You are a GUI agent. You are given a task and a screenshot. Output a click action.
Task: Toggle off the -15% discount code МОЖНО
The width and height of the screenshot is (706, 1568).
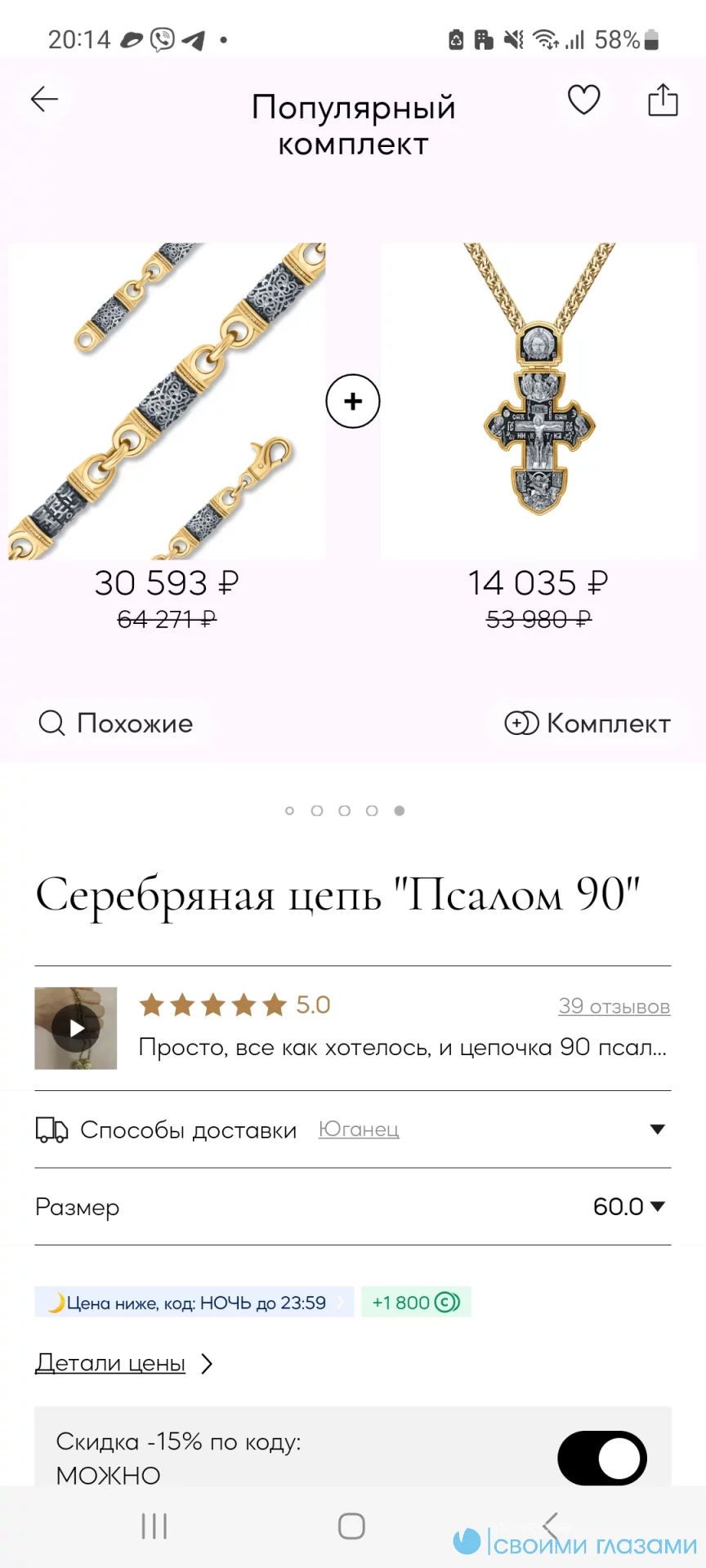[602, 1458]
